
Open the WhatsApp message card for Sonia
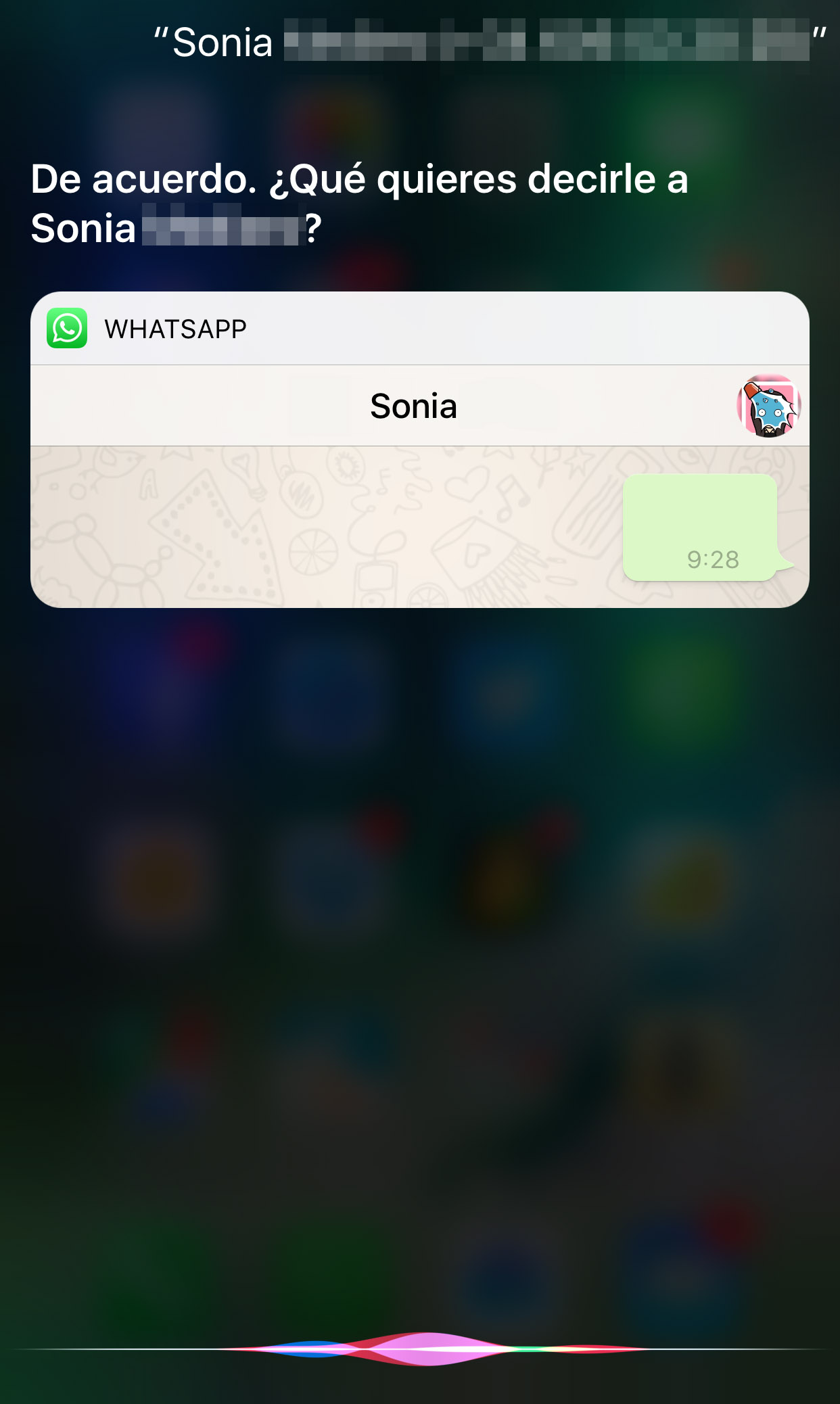(419, 449)
